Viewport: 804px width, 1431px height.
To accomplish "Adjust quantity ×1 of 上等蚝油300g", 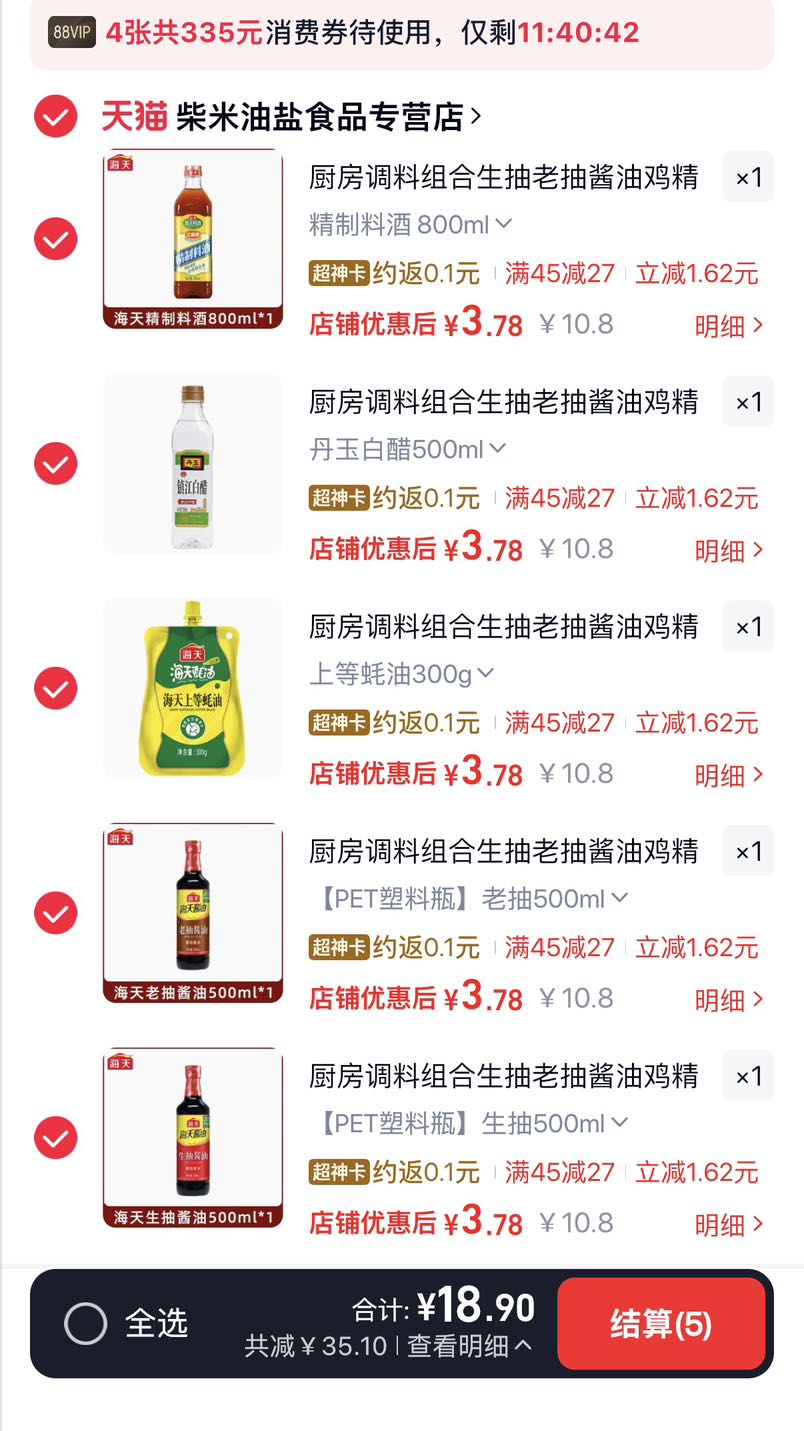I will point(748,627).
